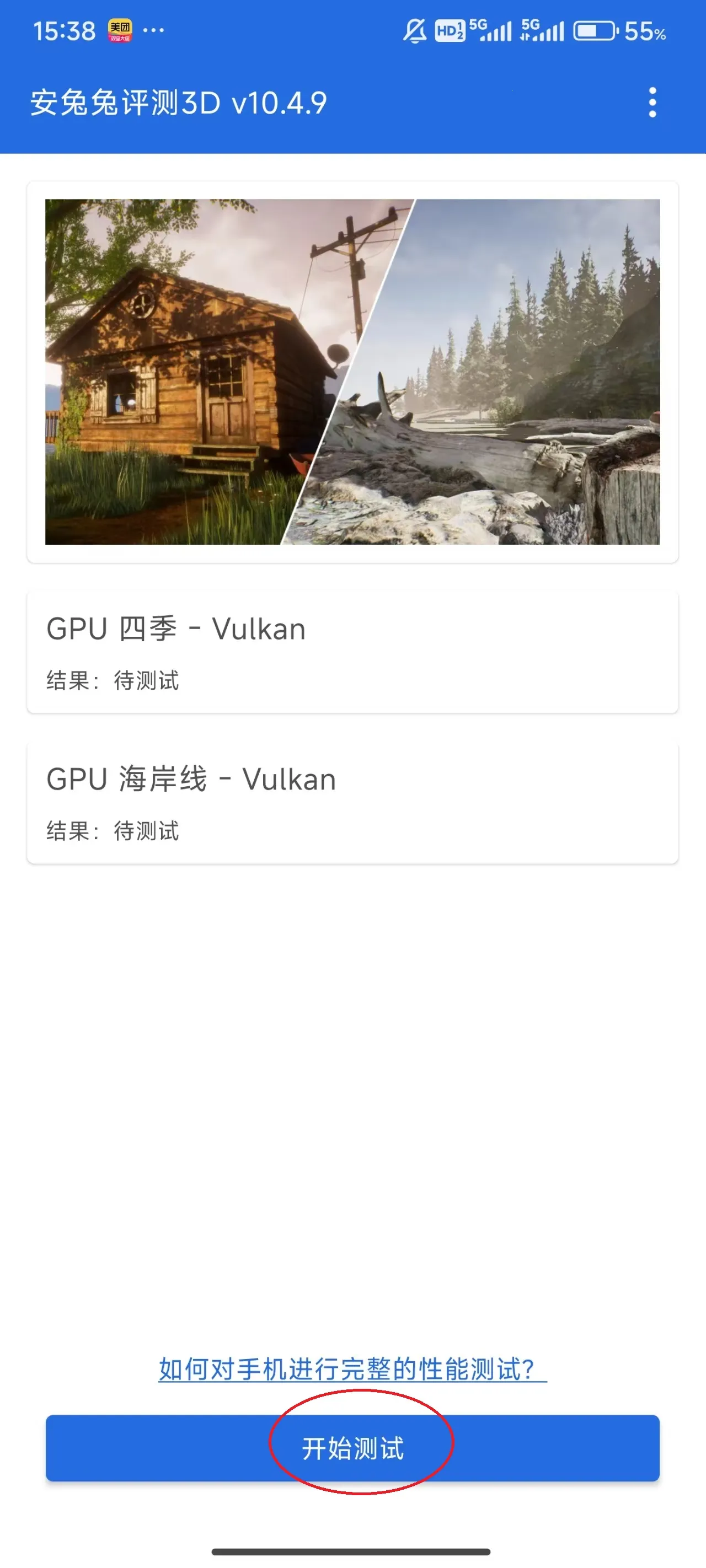Tap the benchmark preview banner image
The height and width of the screenshot is (1568, 706).
354,371
